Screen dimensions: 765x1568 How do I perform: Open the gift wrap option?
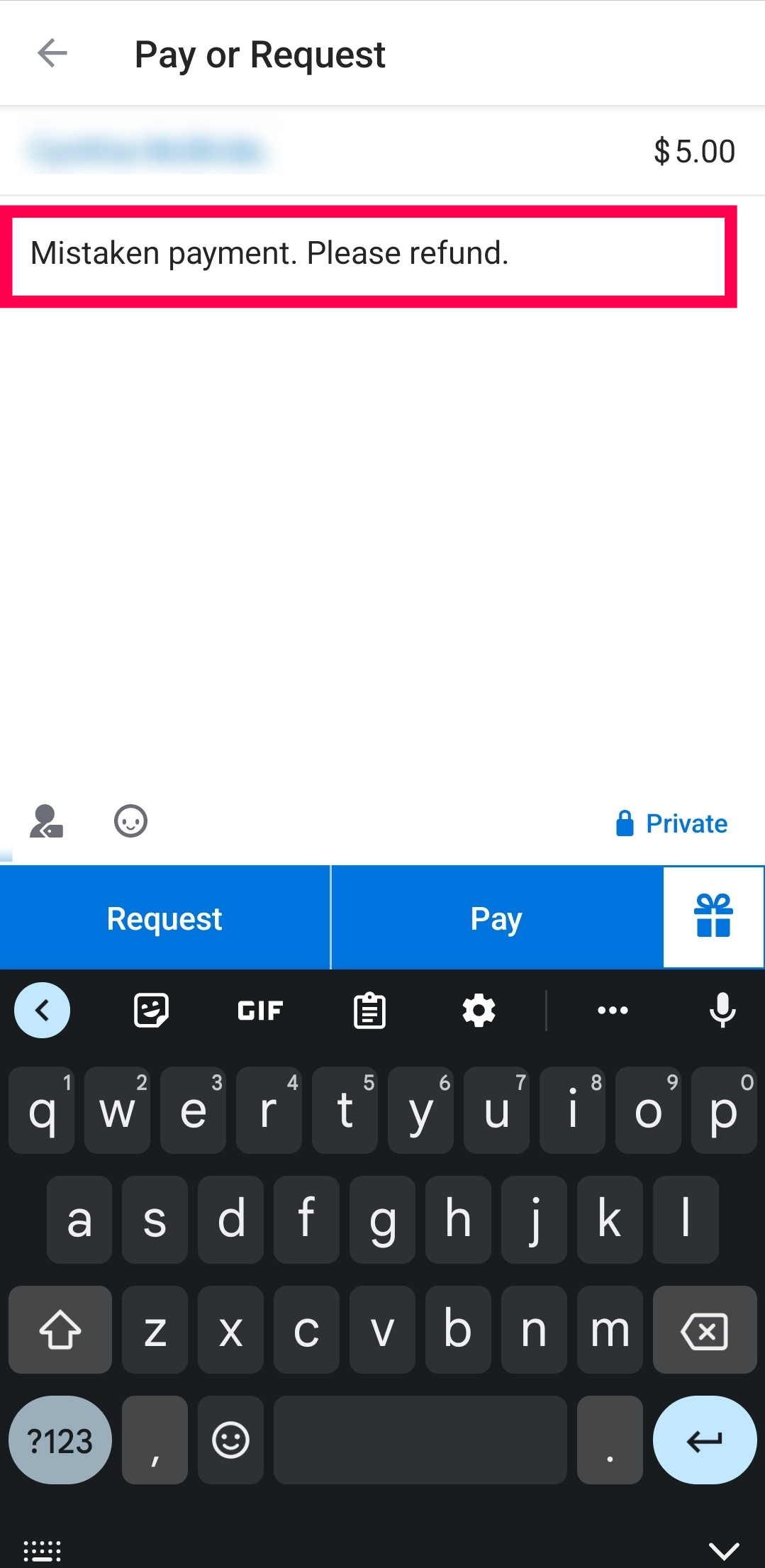713,916
